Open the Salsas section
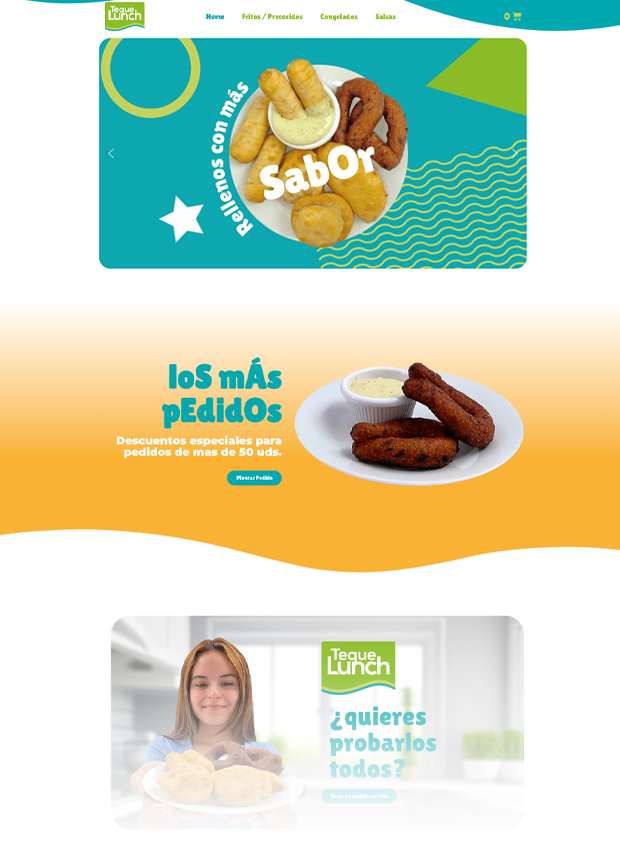620x862 pixels. click(x=385, y=16)
